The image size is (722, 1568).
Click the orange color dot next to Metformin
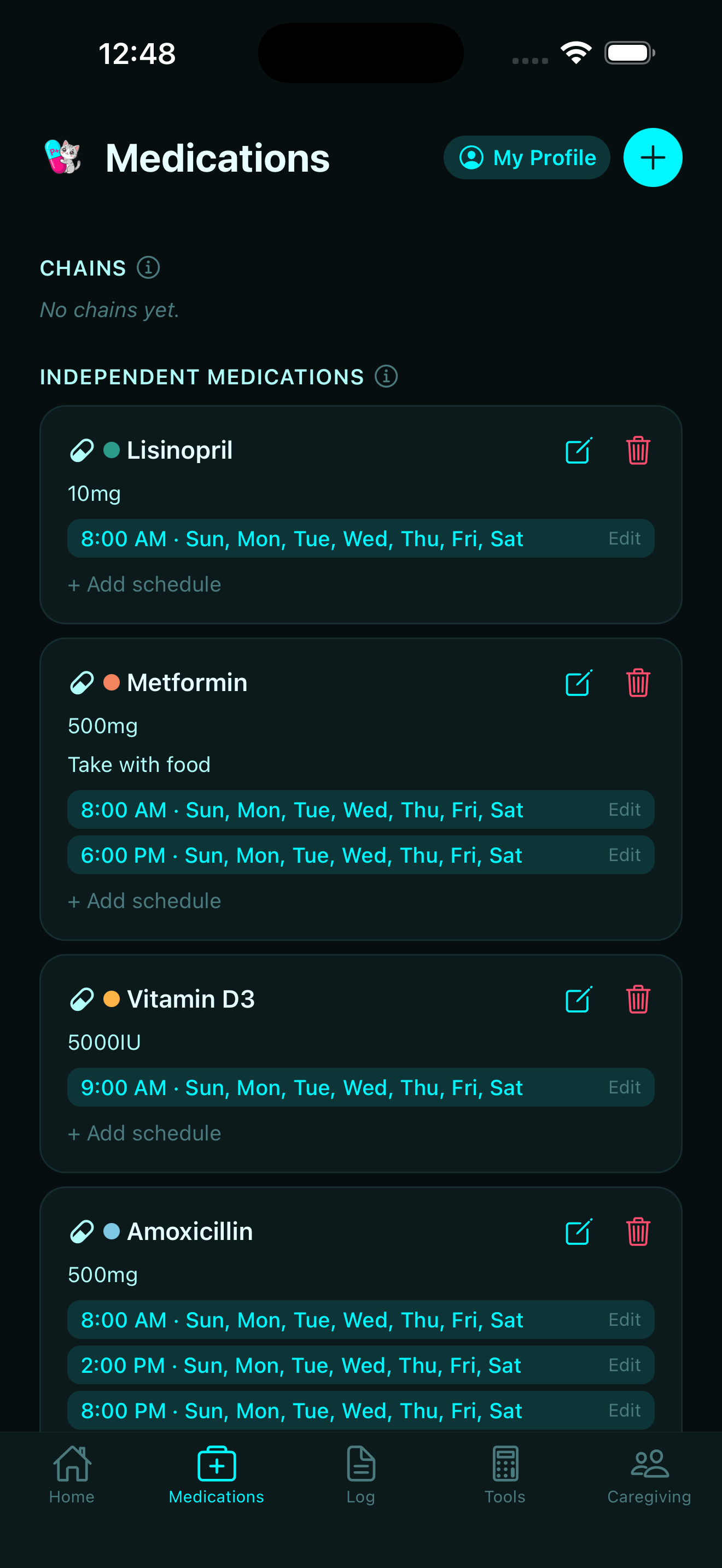[111, 683]
